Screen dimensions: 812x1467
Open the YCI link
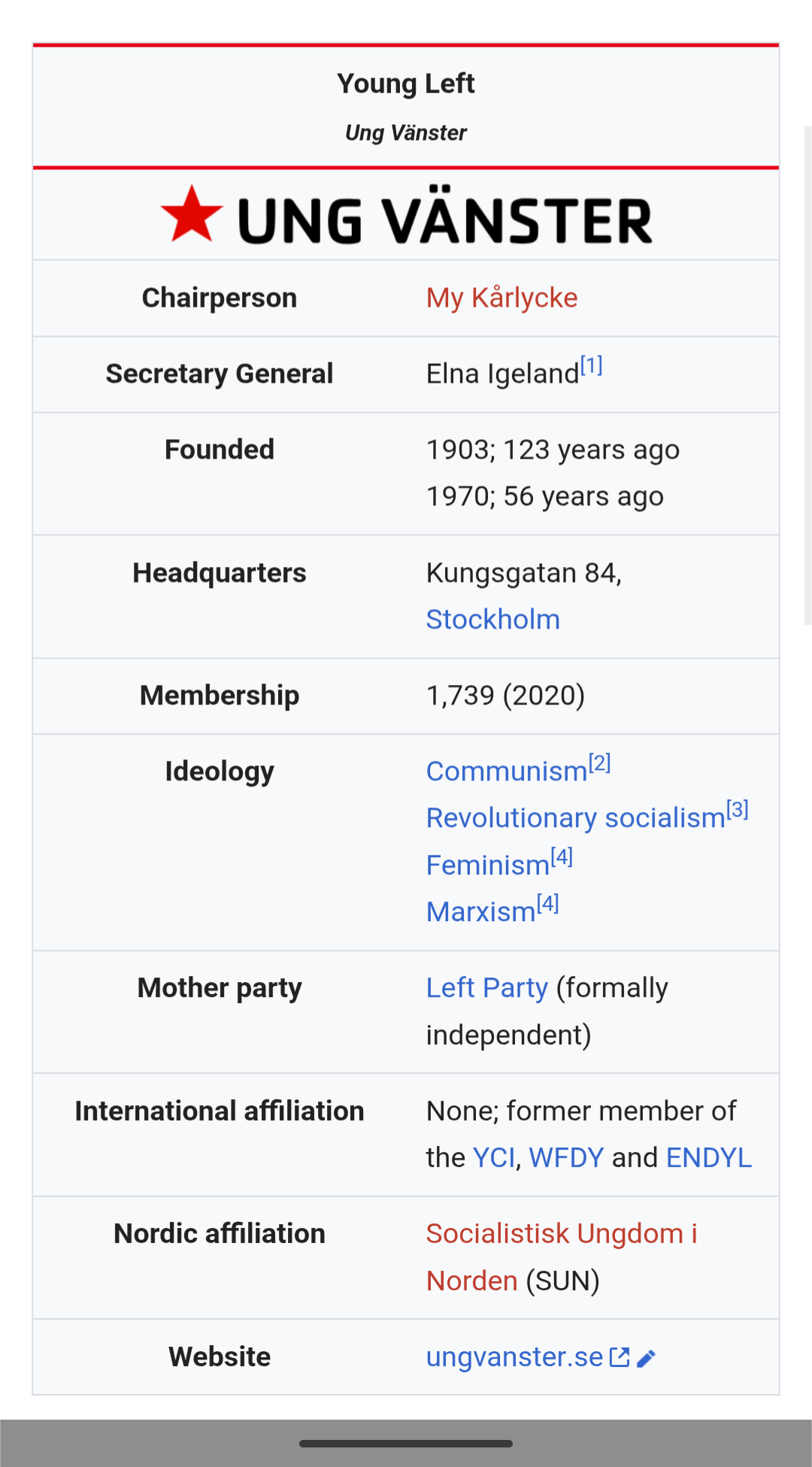(493, 1158)
